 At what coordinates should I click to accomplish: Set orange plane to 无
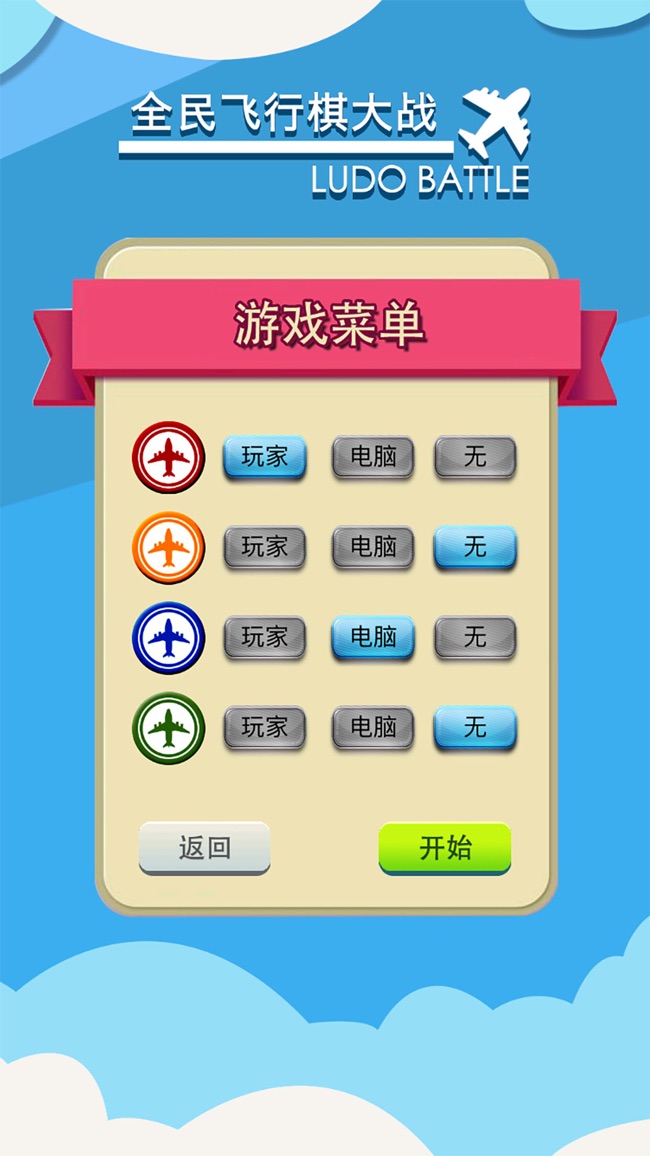click(475, 547)
